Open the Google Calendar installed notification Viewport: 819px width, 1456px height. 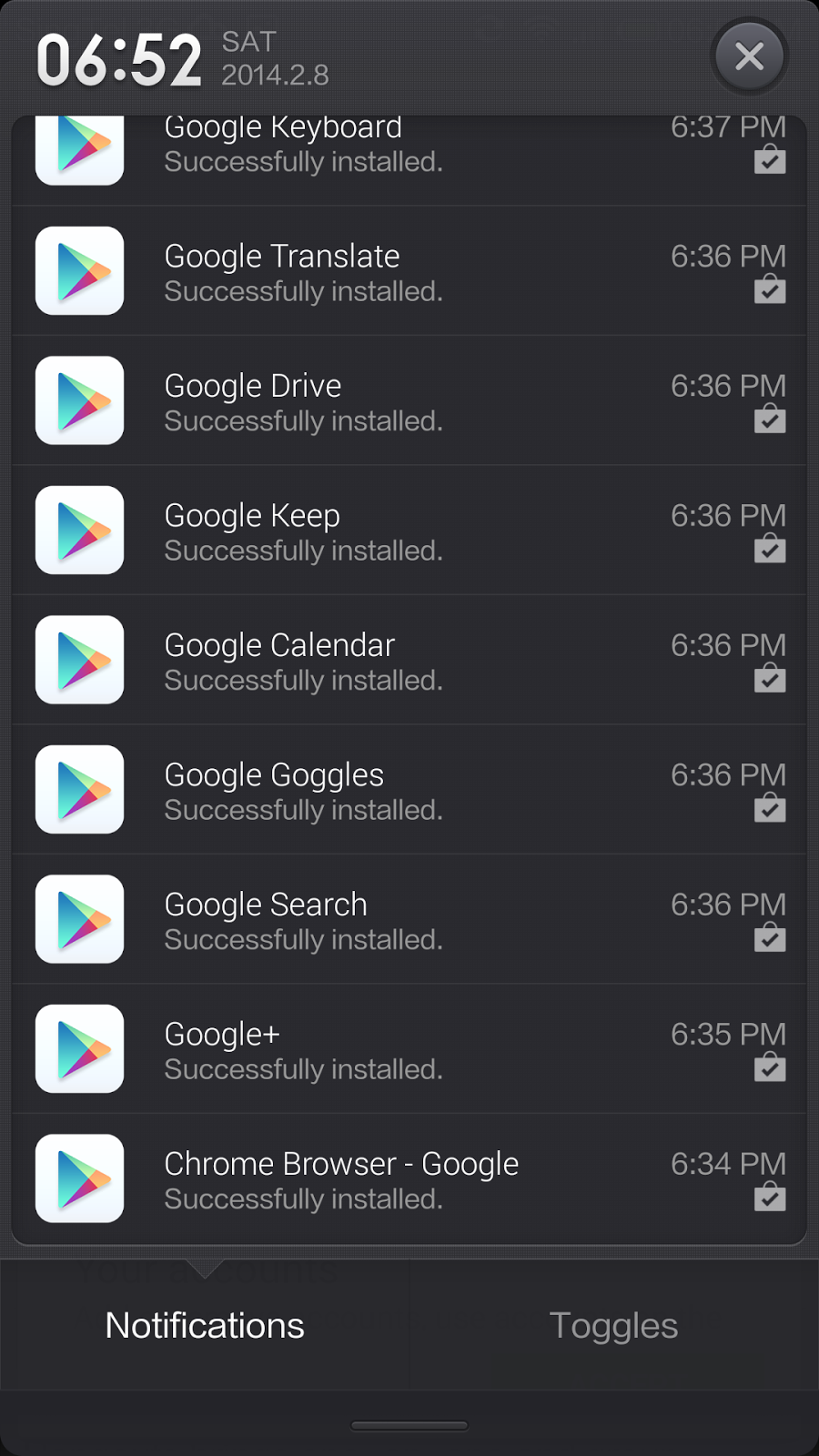[409, 661]
